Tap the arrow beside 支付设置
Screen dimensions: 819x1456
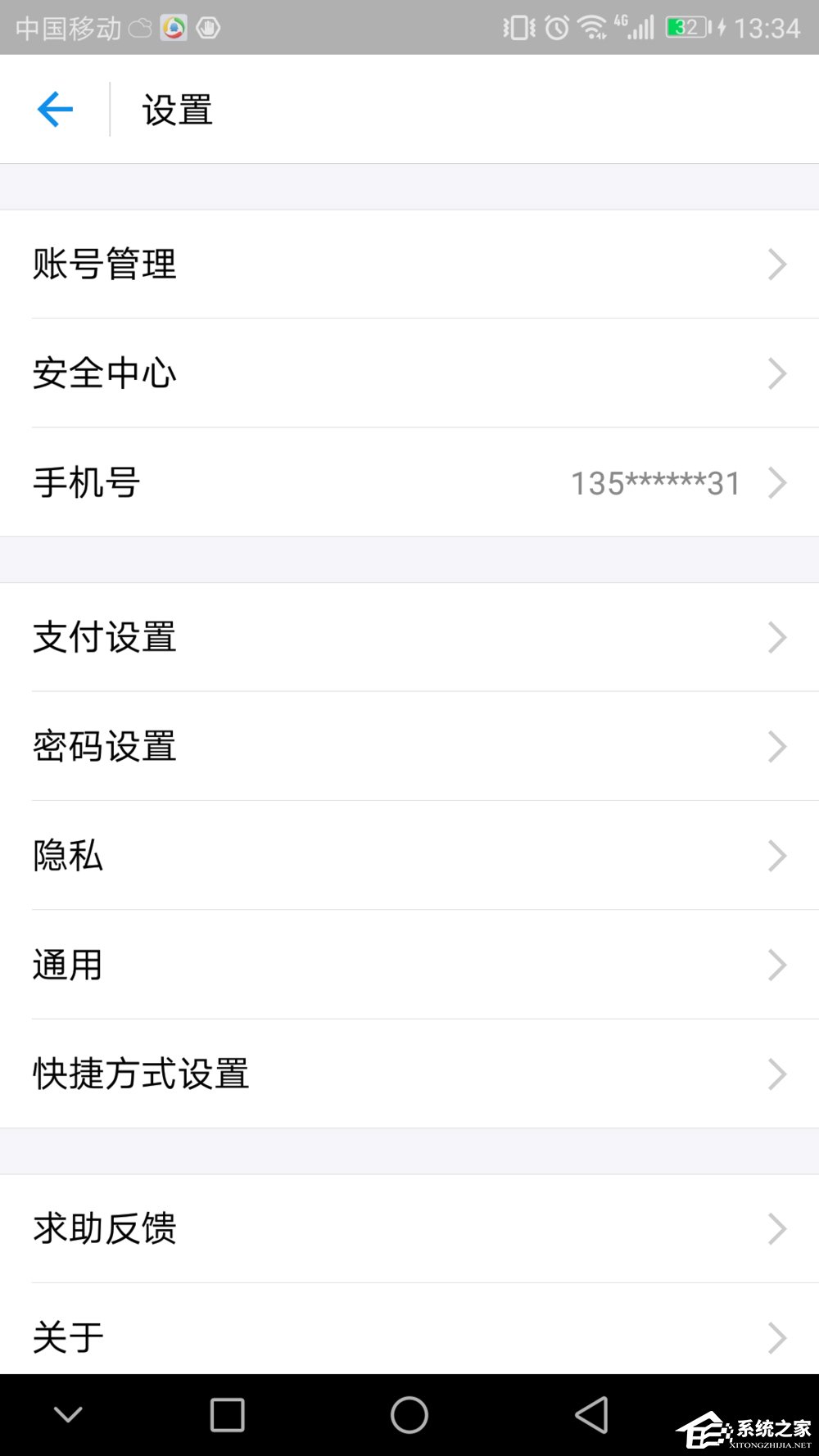(x=776, y=637)
